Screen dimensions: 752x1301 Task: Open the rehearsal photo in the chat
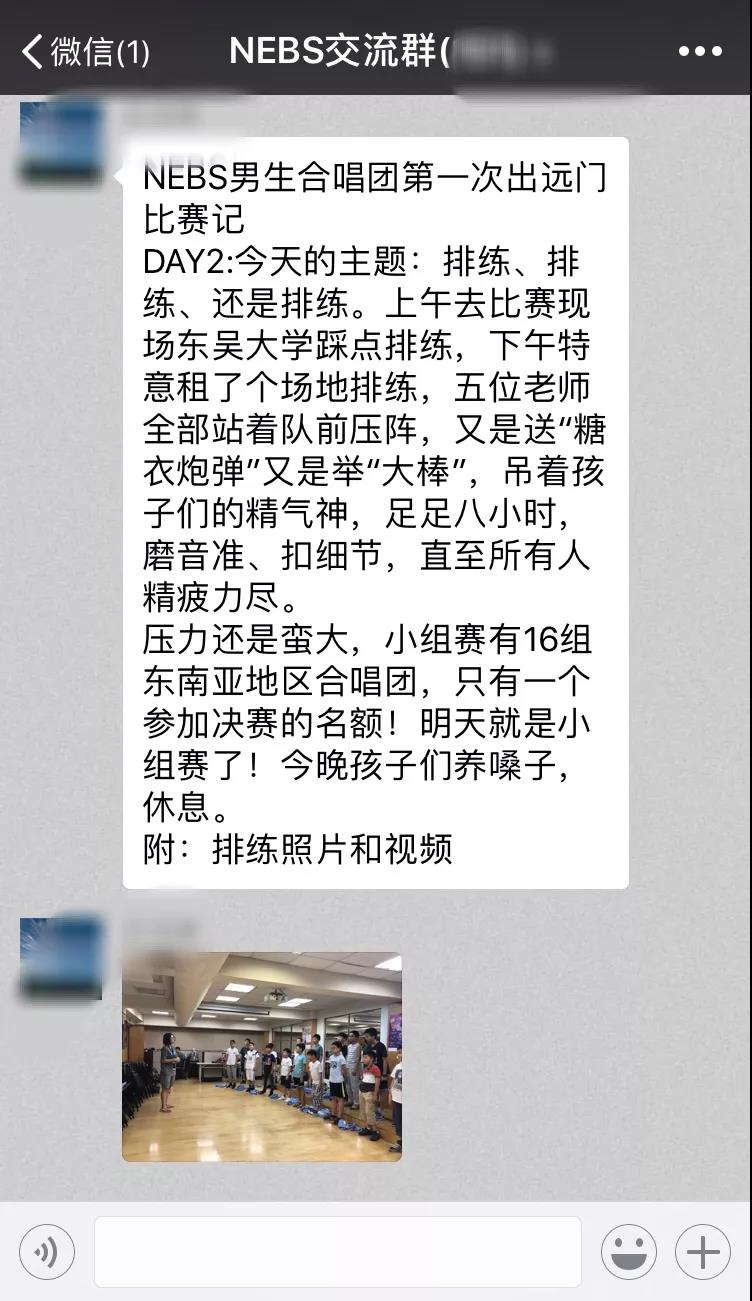click(x=262, y=1057)
